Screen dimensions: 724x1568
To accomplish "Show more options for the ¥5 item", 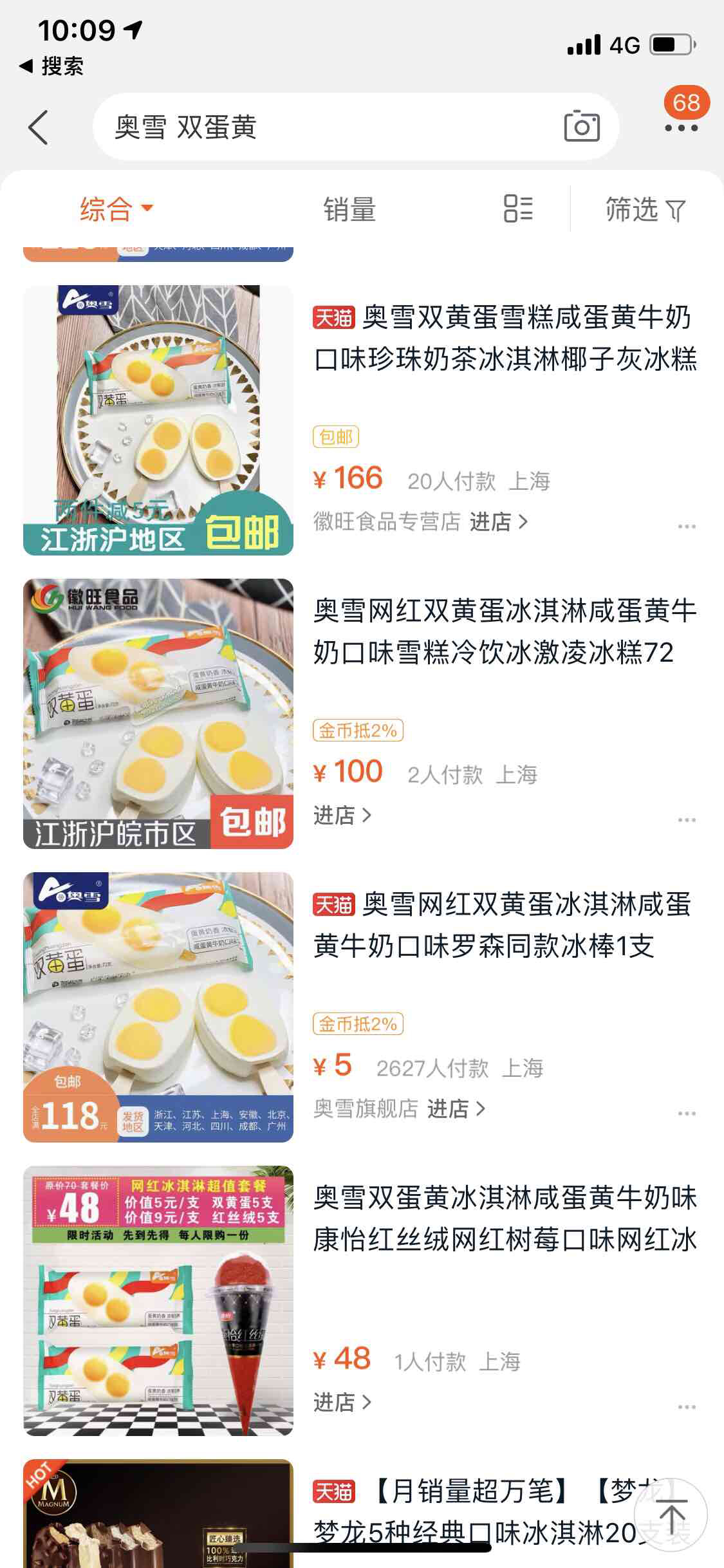I will (x=687, y=1113).
